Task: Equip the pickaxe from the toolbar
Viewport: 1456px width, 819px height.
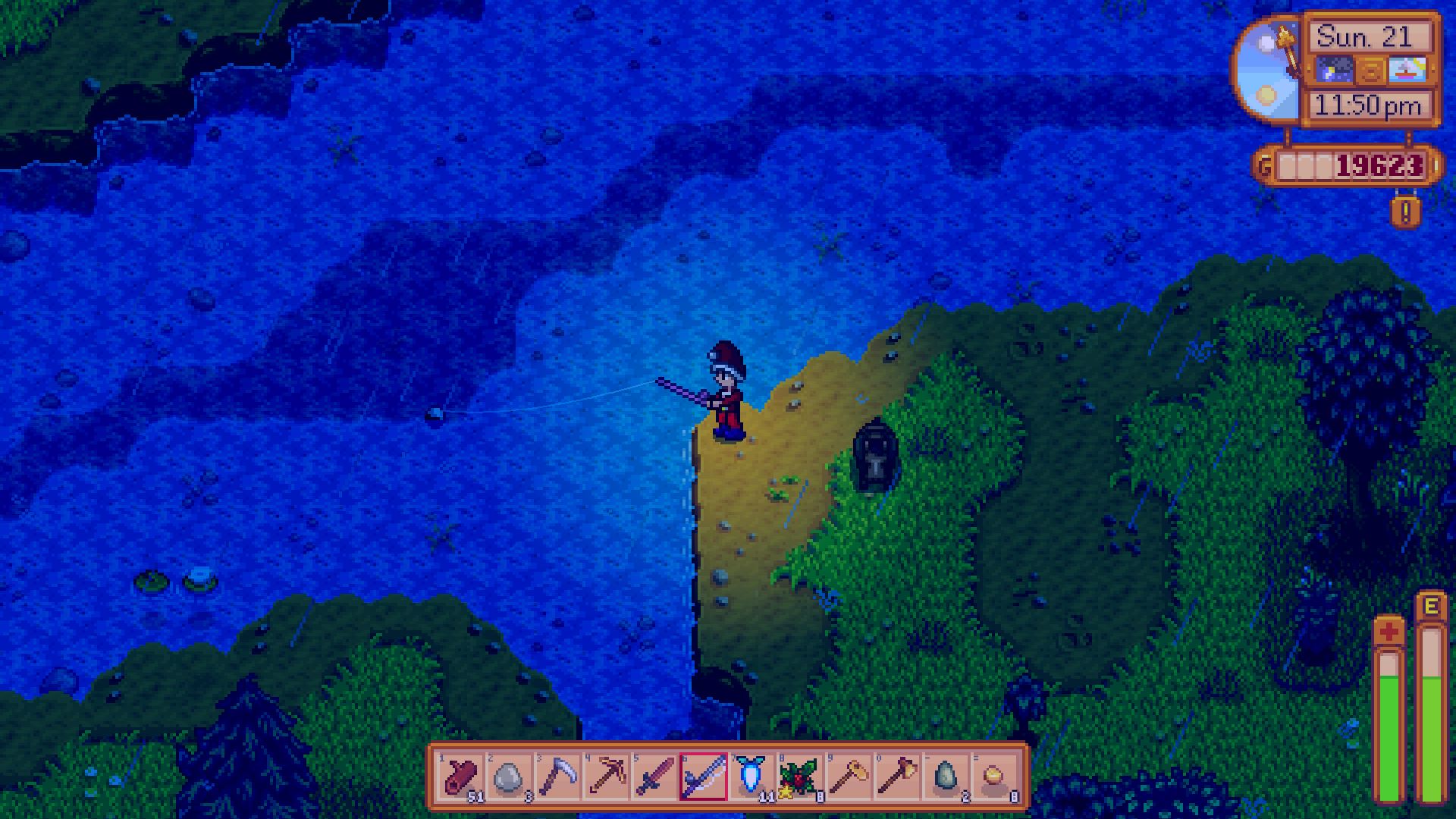Action: (x=606, y=777)
